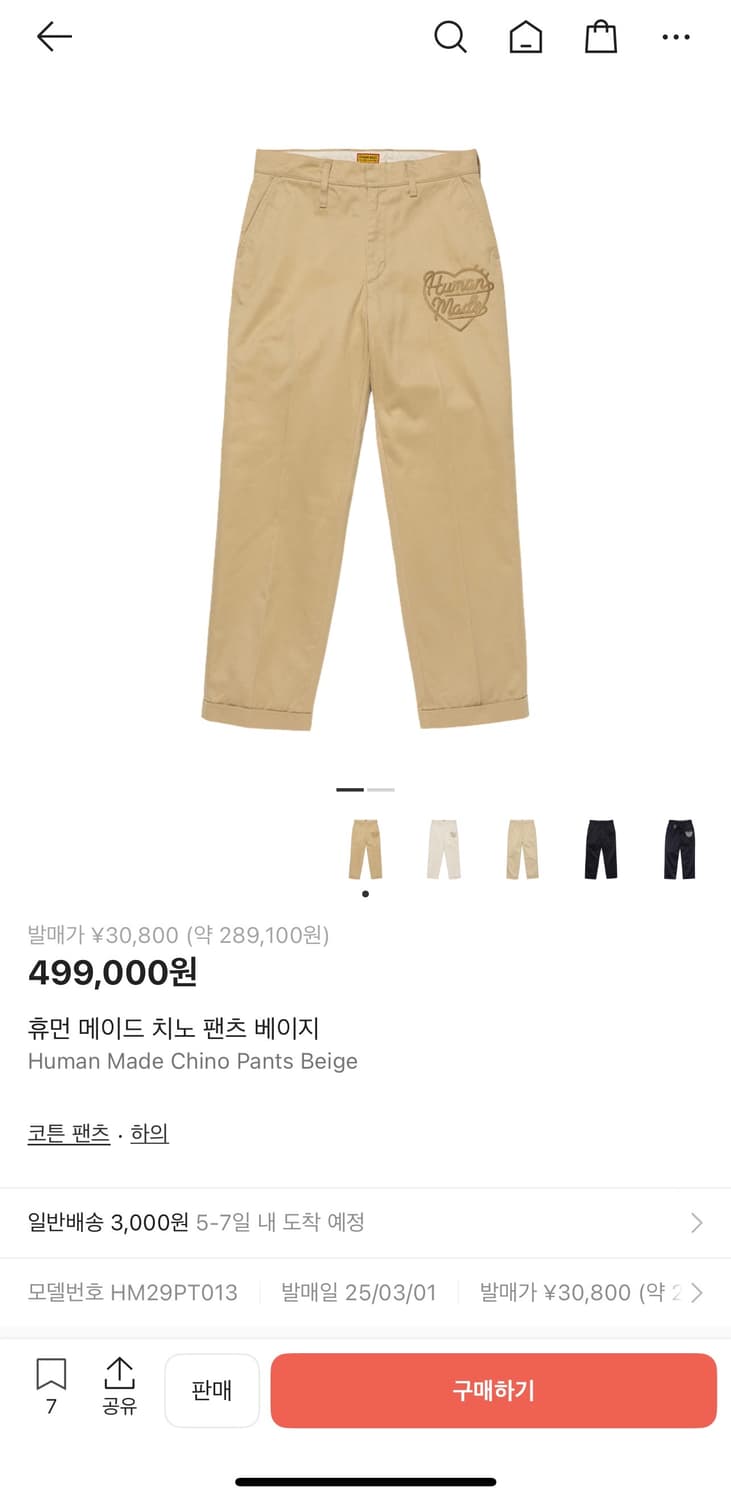Open the 하의 category link
731x1500 pixels.
pyautogui.click(x=148, y=1133)
